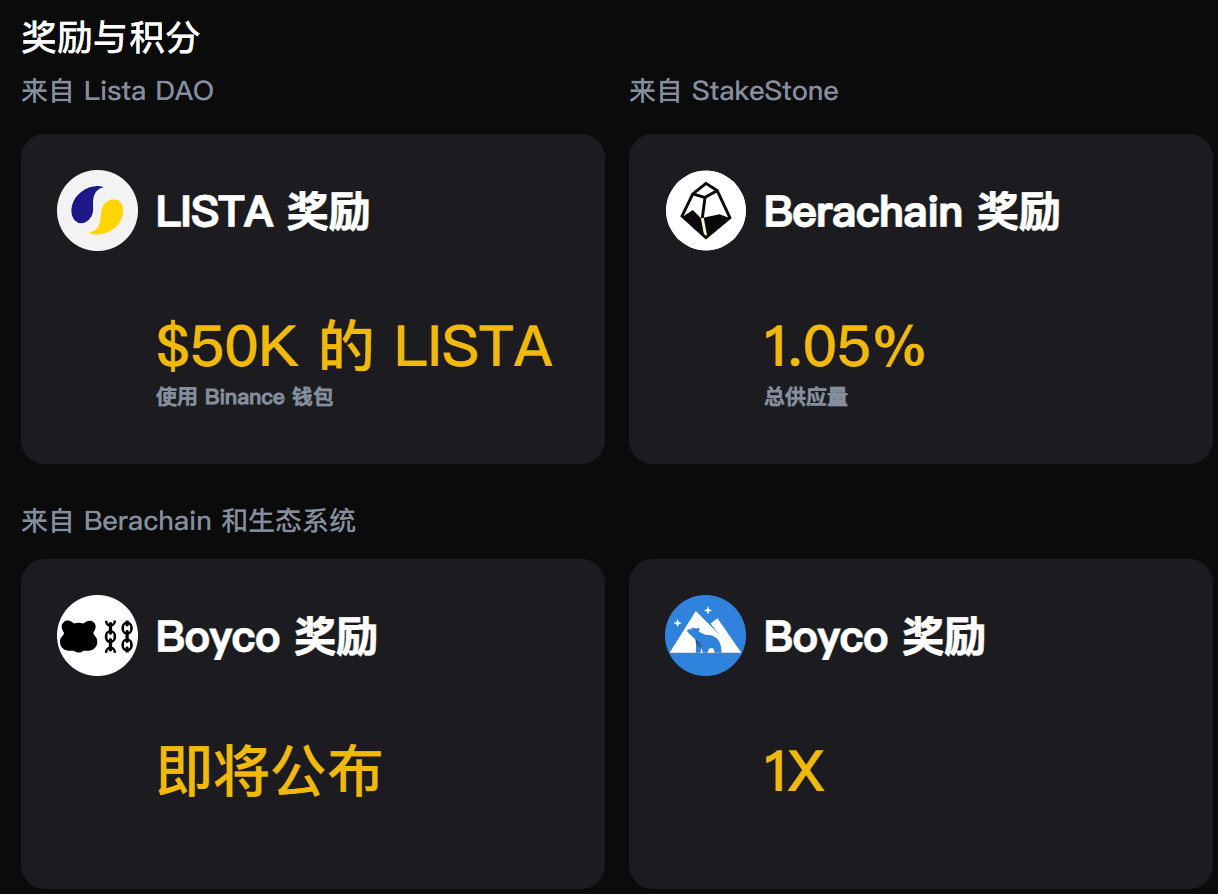Open the Boyco 奖励 card showing 1X
Viewport: 1218px width, 894px height.
click(920, 722)
